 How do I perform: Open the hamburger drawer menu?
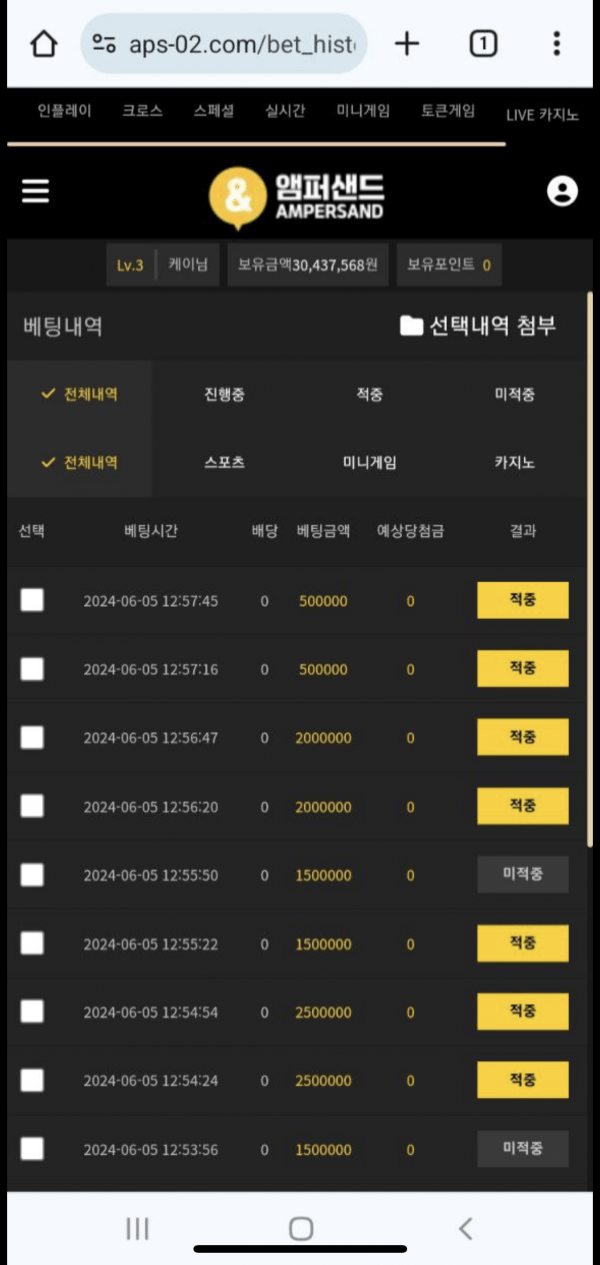[36, 190]
